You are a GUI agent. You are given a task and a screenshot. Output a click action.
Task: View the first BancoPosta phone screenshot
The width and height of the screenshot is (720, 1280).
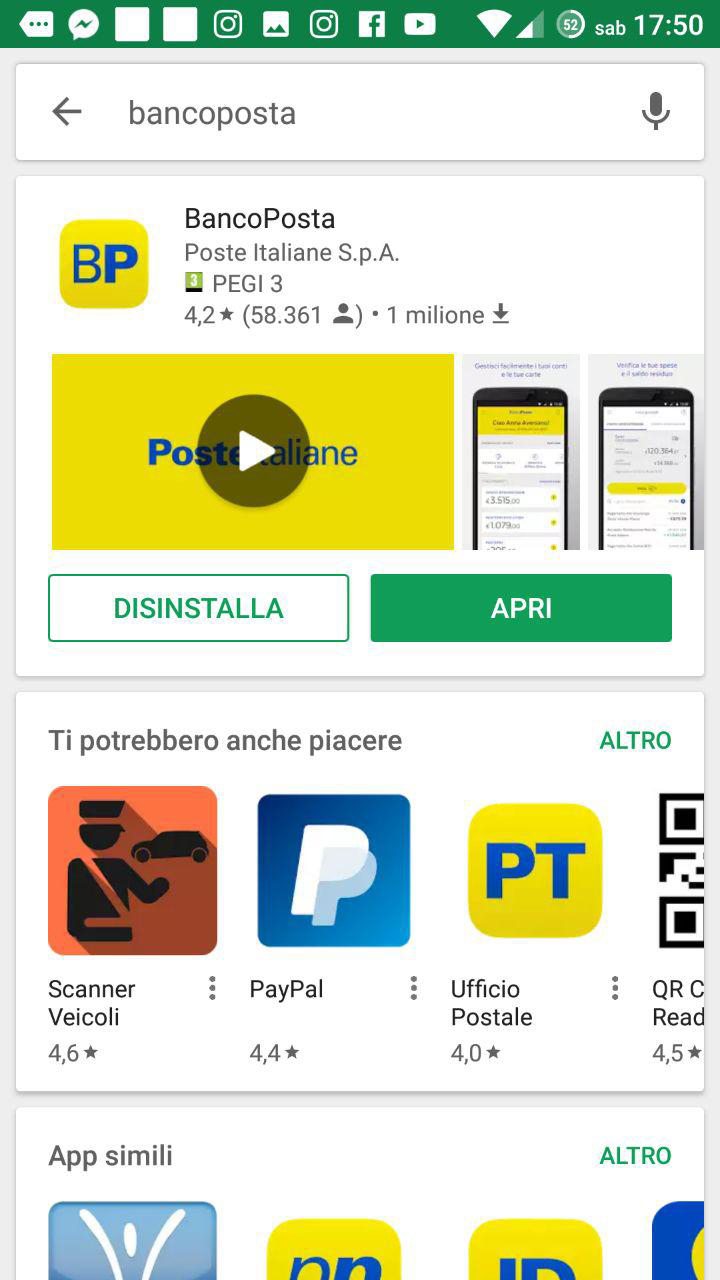coord(521,452)
